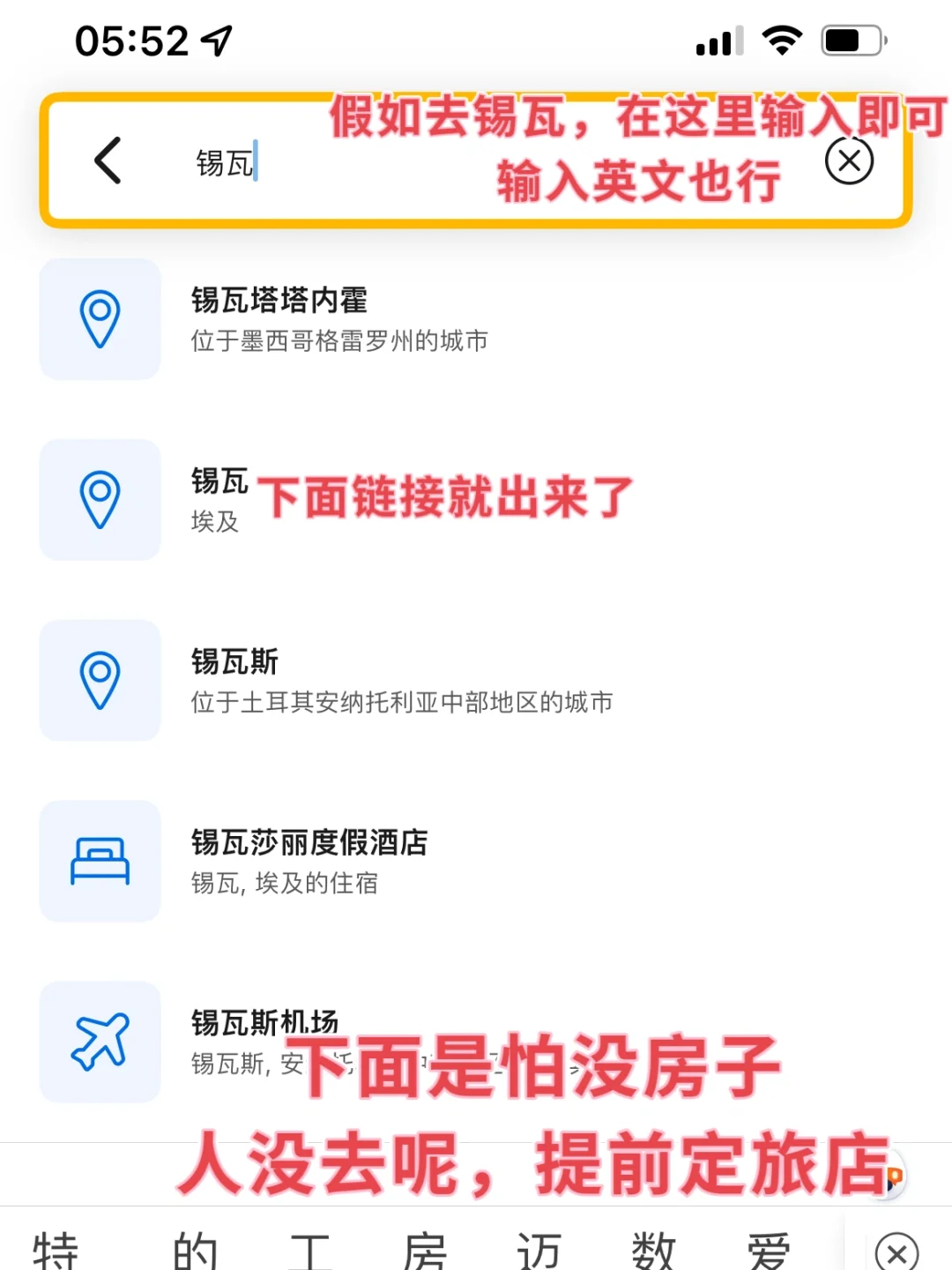Viewport: 952px width, 1270px height.
Task: Clear the search text with the X icon
Action: pyautogui.click(x=849, y=161)
